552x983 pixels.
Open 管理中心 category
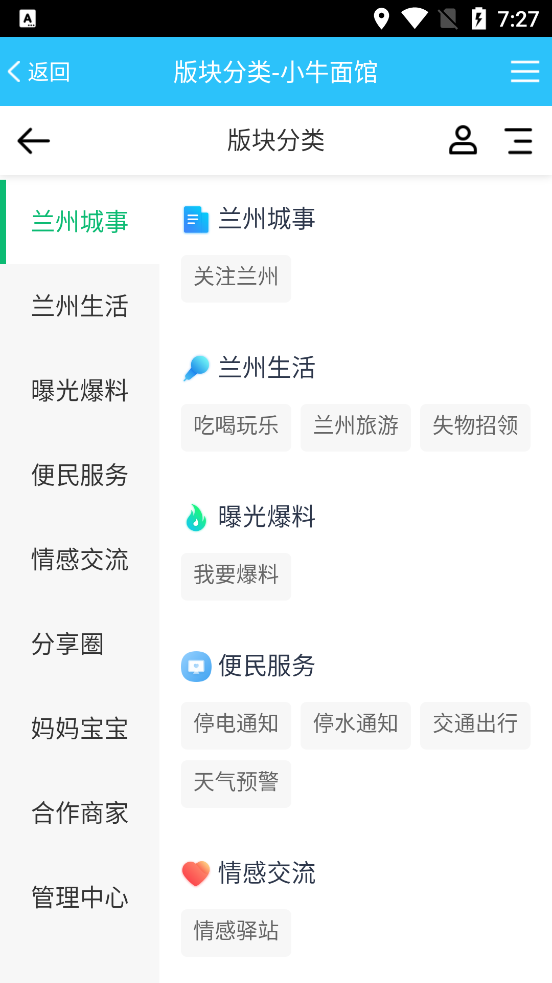point(80,898)
